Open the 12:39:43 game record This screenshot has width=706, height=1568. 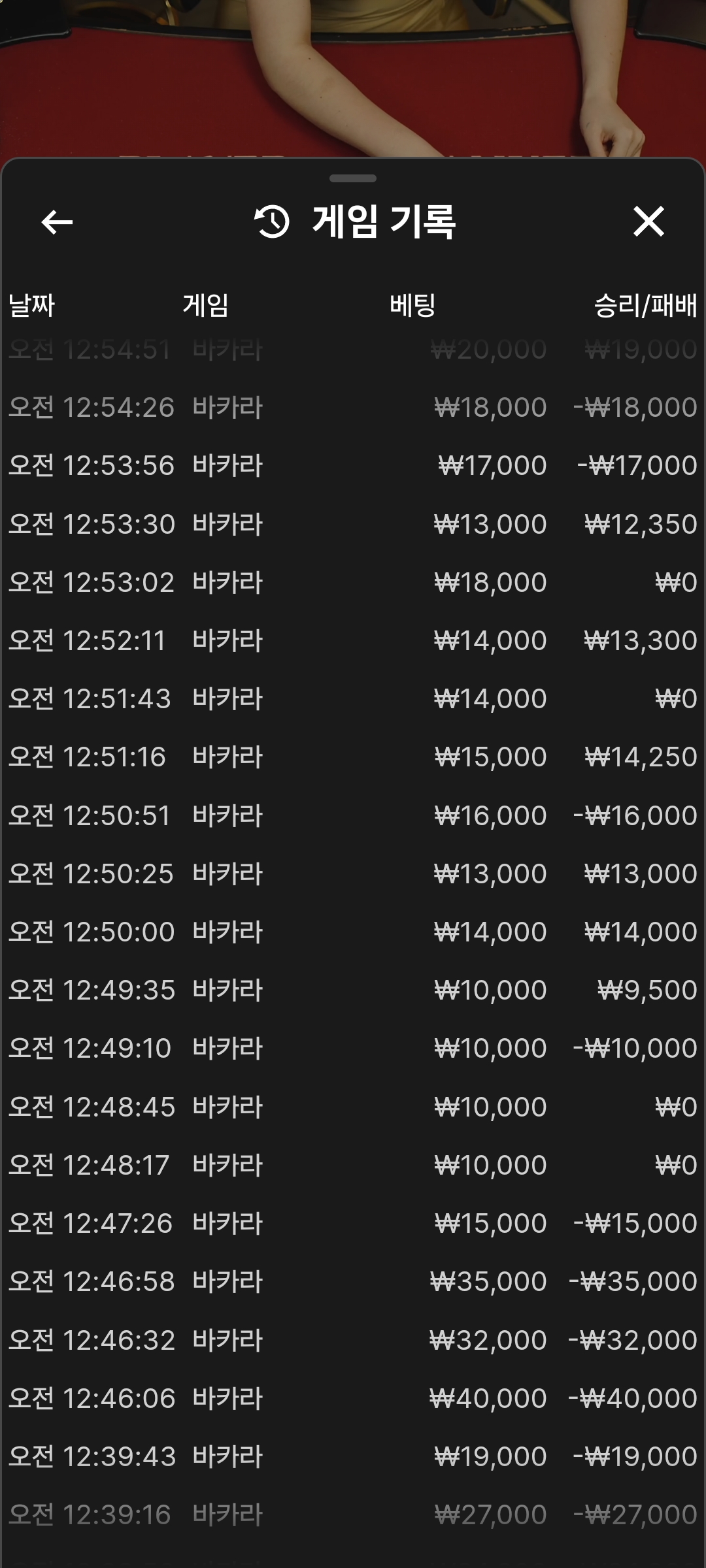click(353, 1456)
